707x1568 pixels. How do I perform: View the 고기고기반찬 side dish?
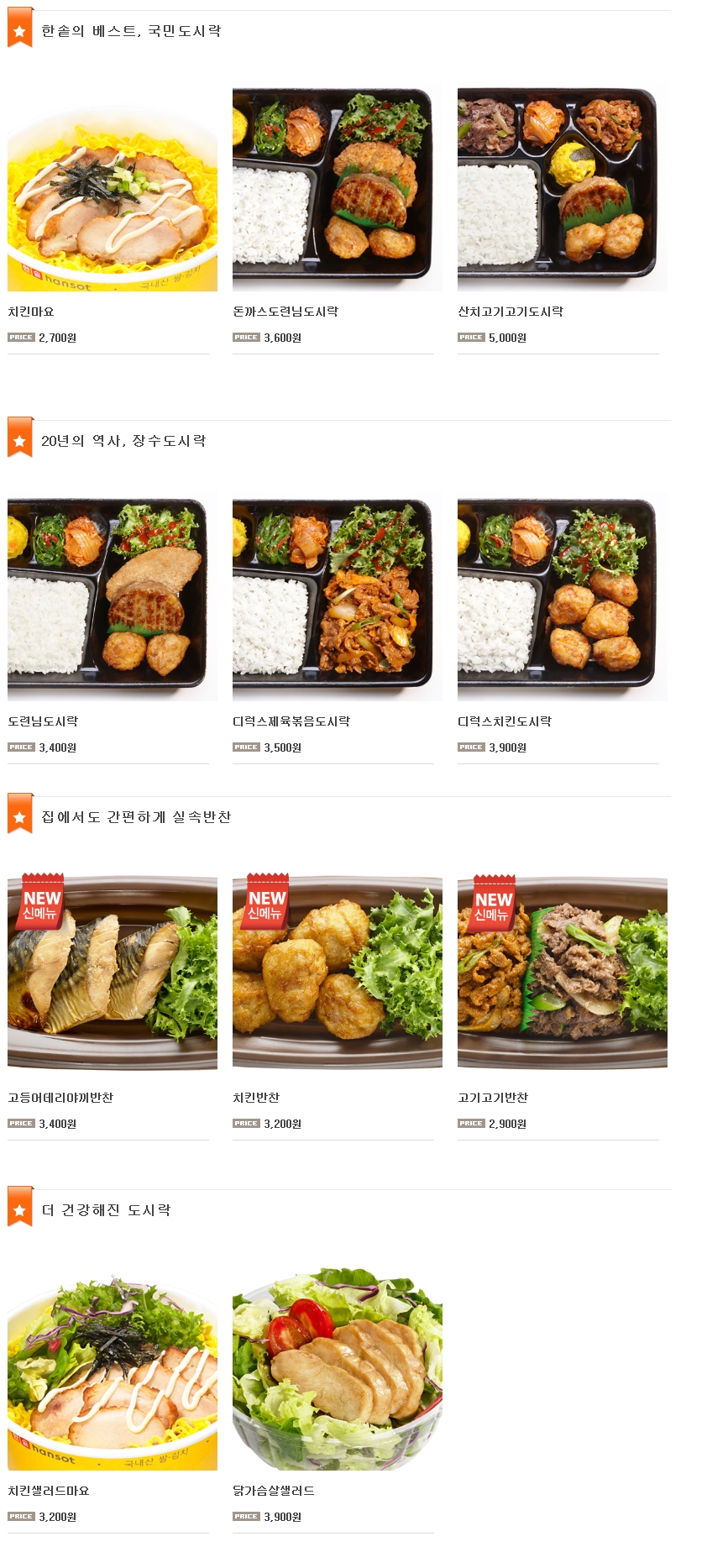562,973
